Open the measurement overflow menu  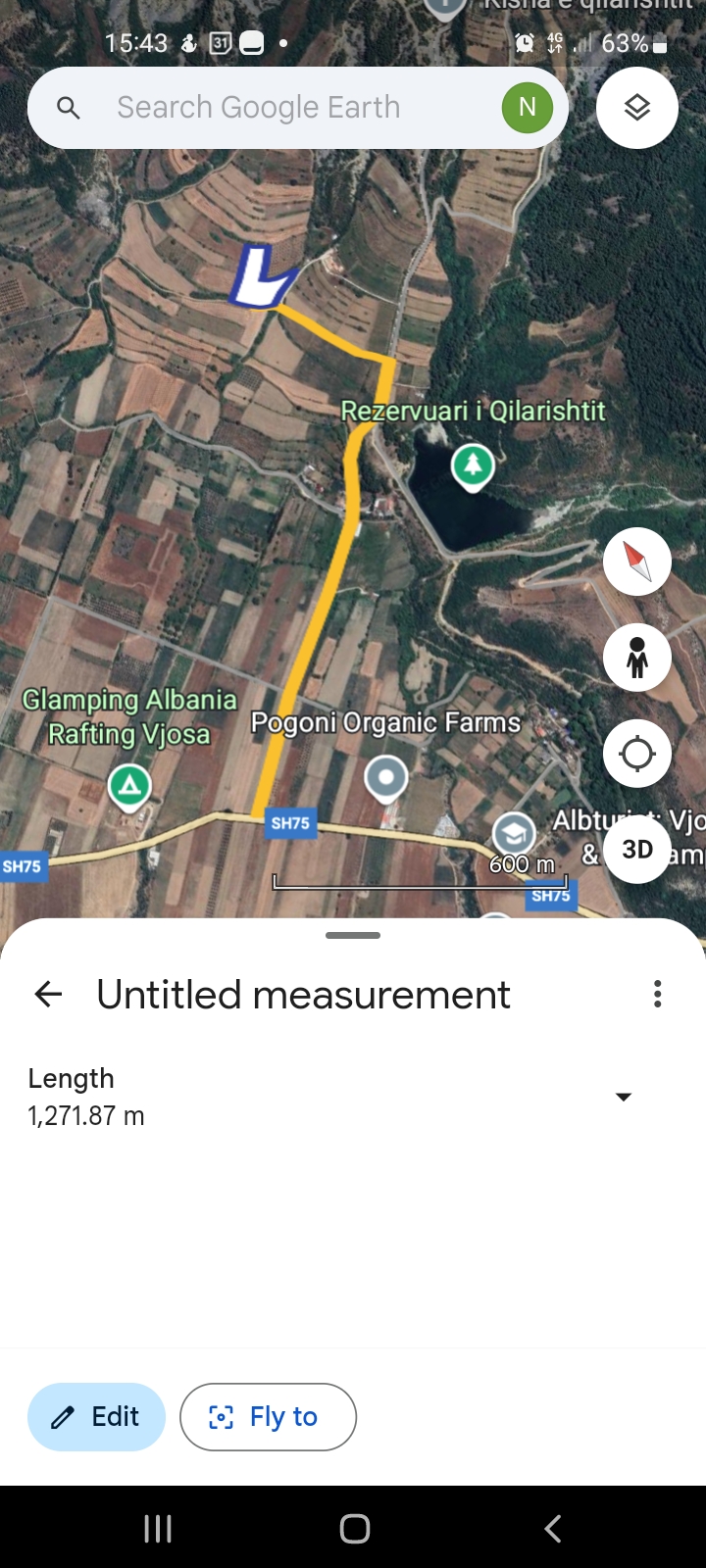click(658, 995)
